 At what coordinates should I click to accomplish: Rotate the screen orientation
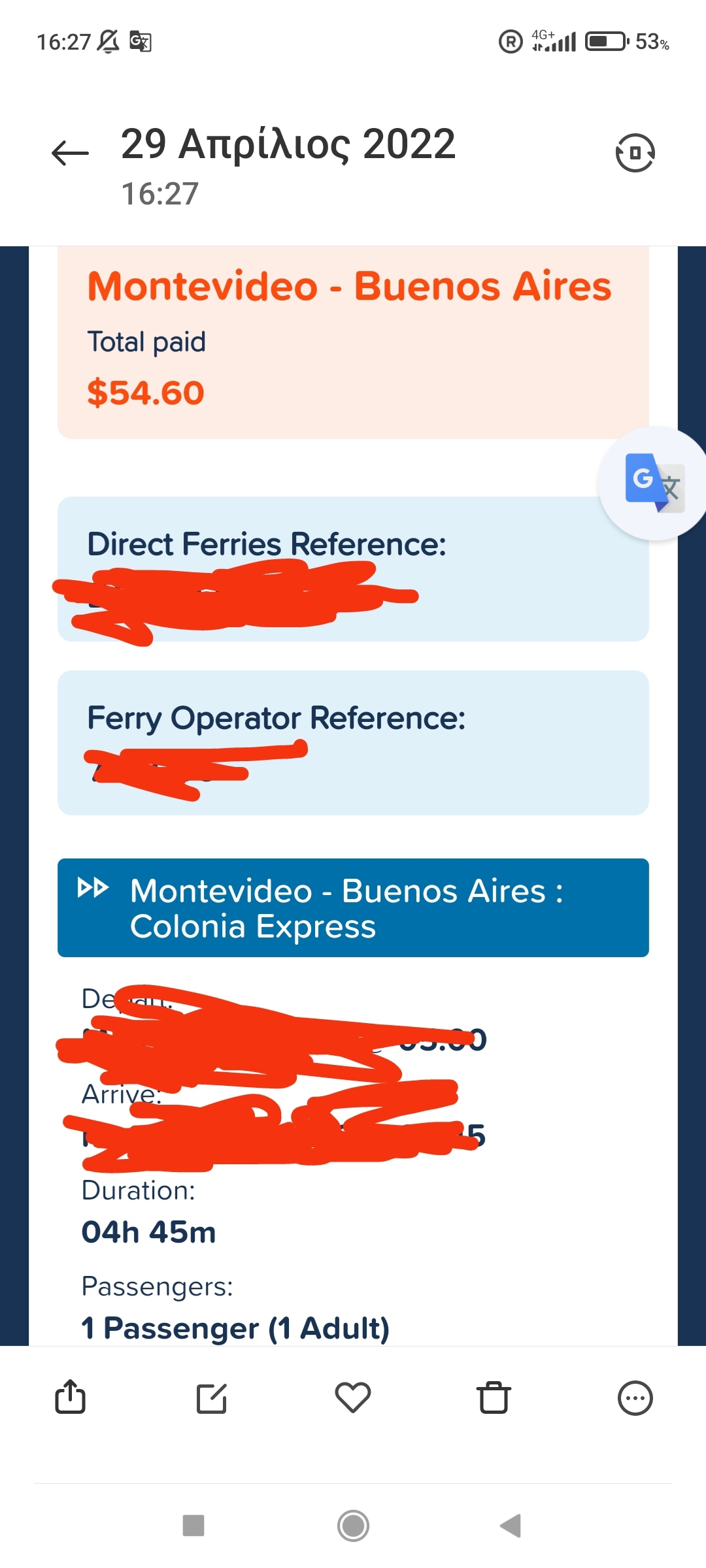tap(635, 154)
